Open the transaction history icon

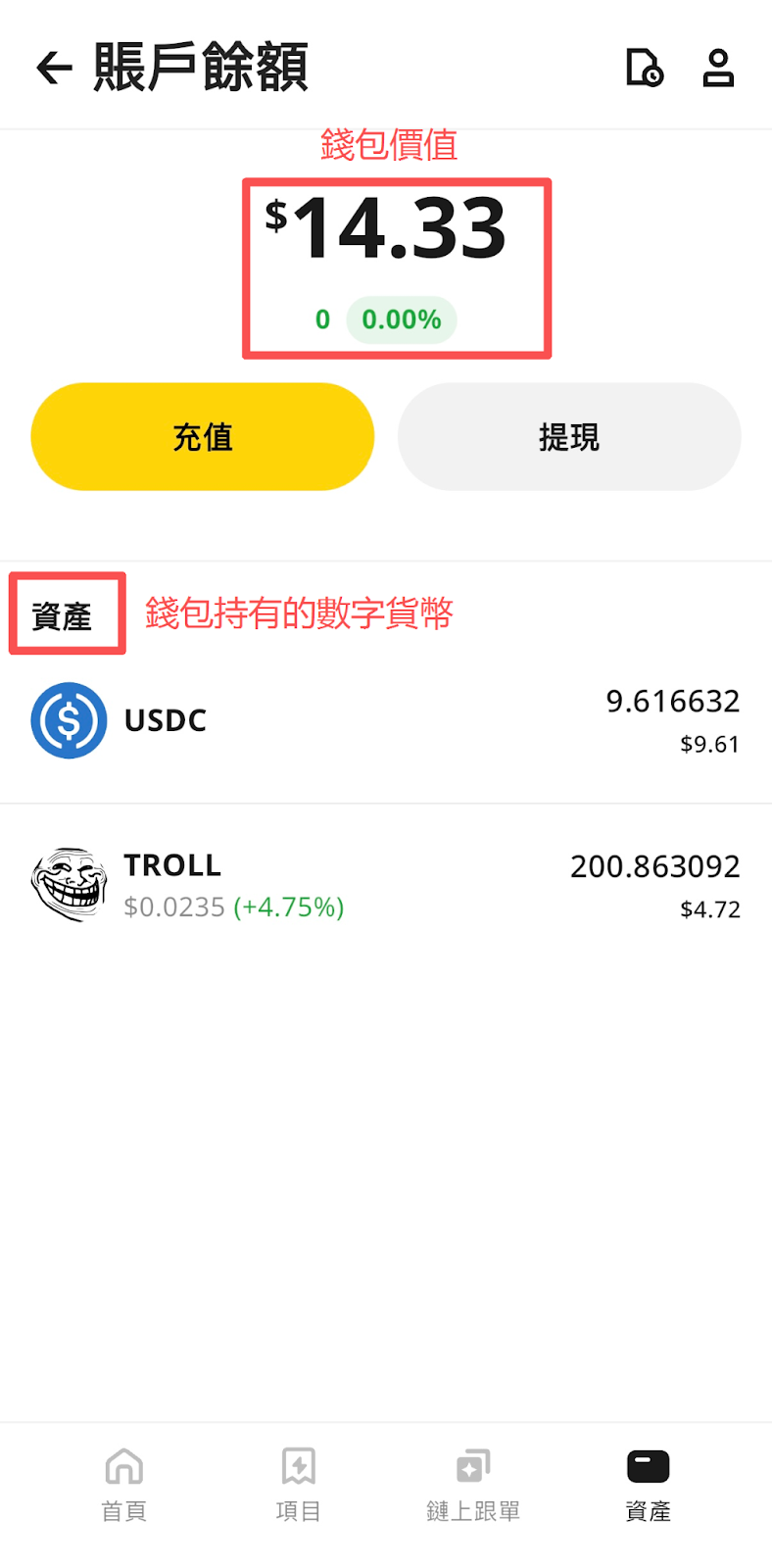644,68
